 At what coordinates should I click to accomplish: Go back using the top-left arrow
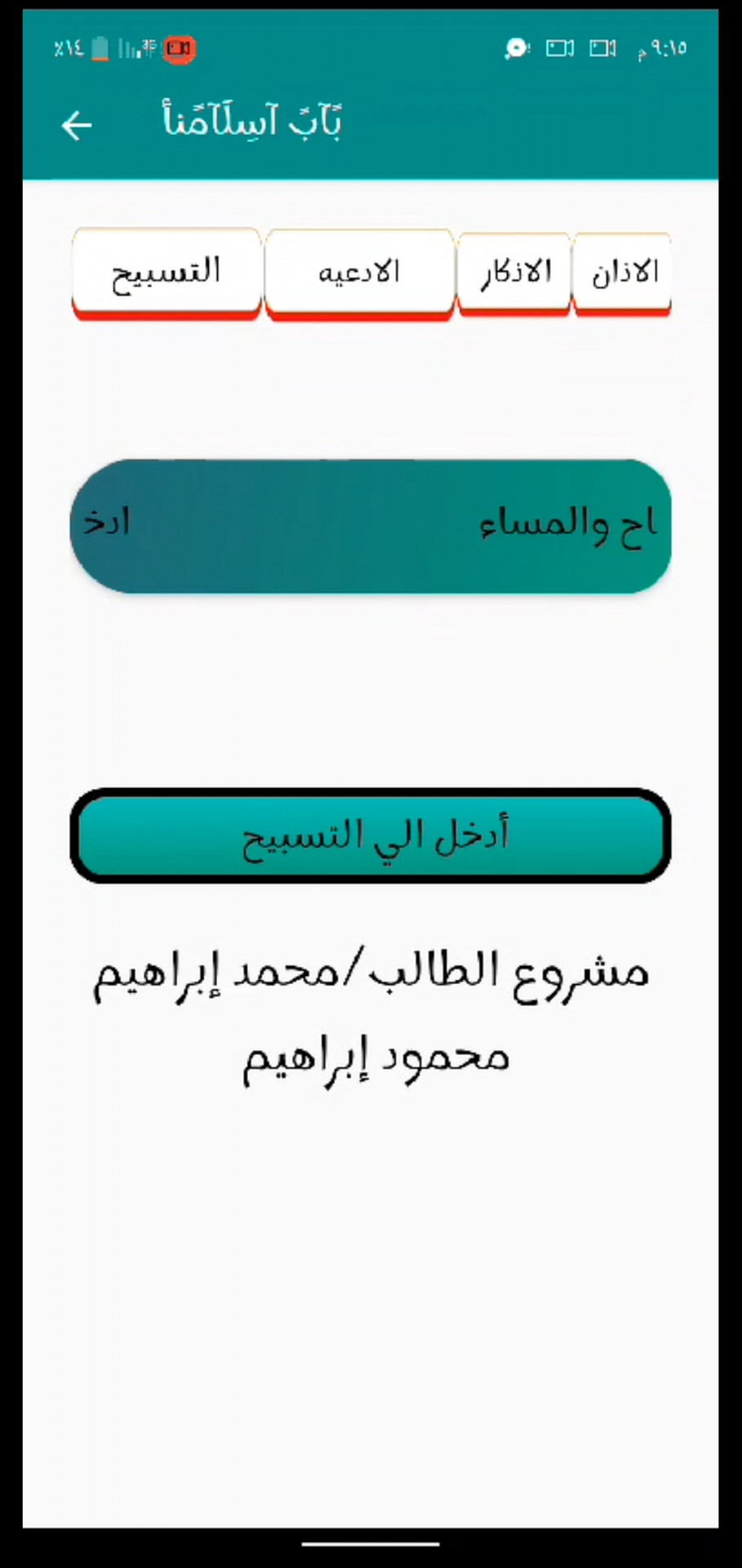pos(77,126)
